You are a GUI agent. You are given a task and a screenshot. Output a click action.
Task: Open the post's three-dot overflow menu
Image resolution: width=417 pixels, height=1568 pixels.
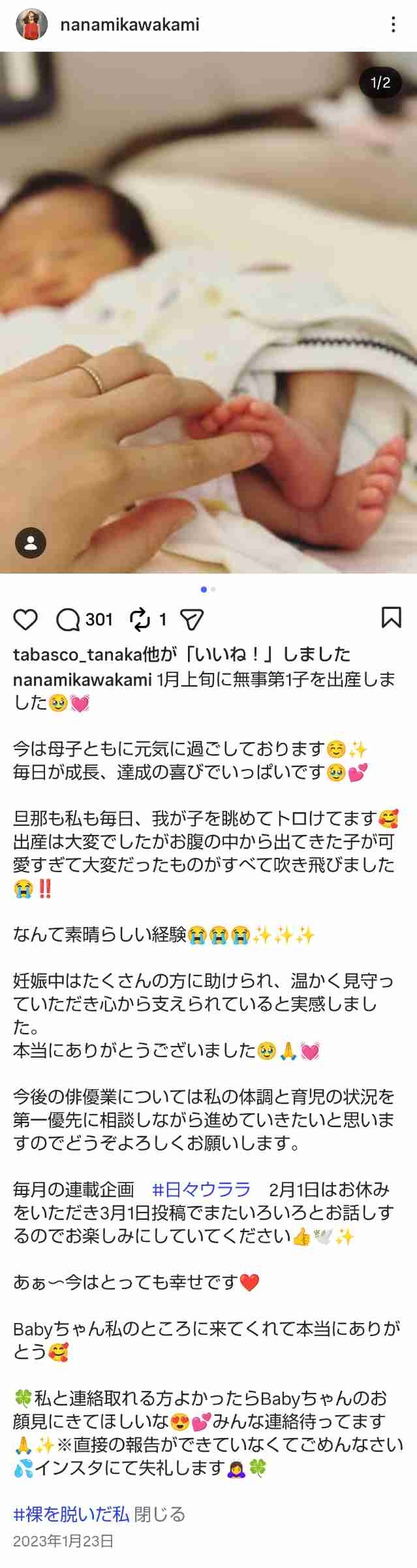click(x=393, y=25)
